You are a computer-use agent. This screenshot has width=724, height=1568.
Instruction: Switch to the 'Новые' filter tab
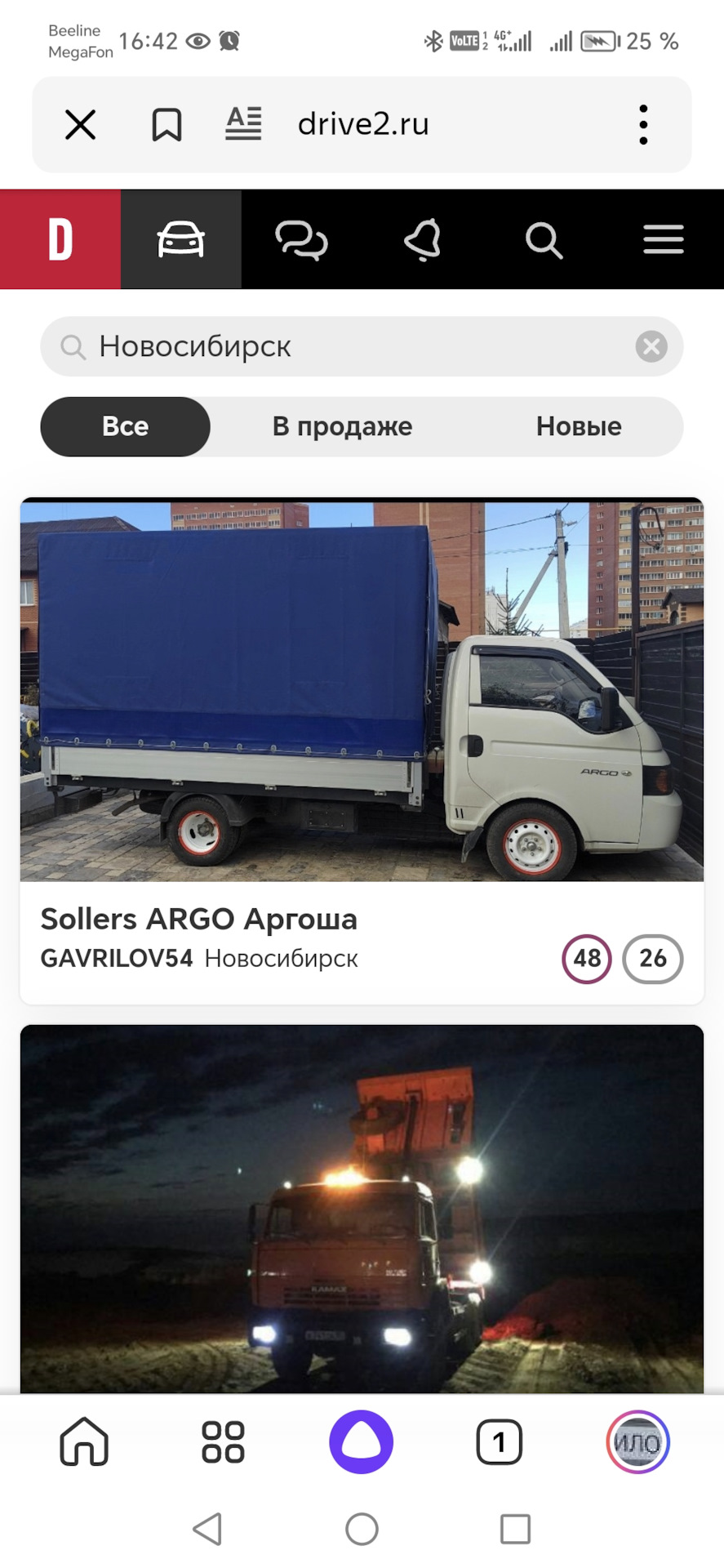click(578, 425)
